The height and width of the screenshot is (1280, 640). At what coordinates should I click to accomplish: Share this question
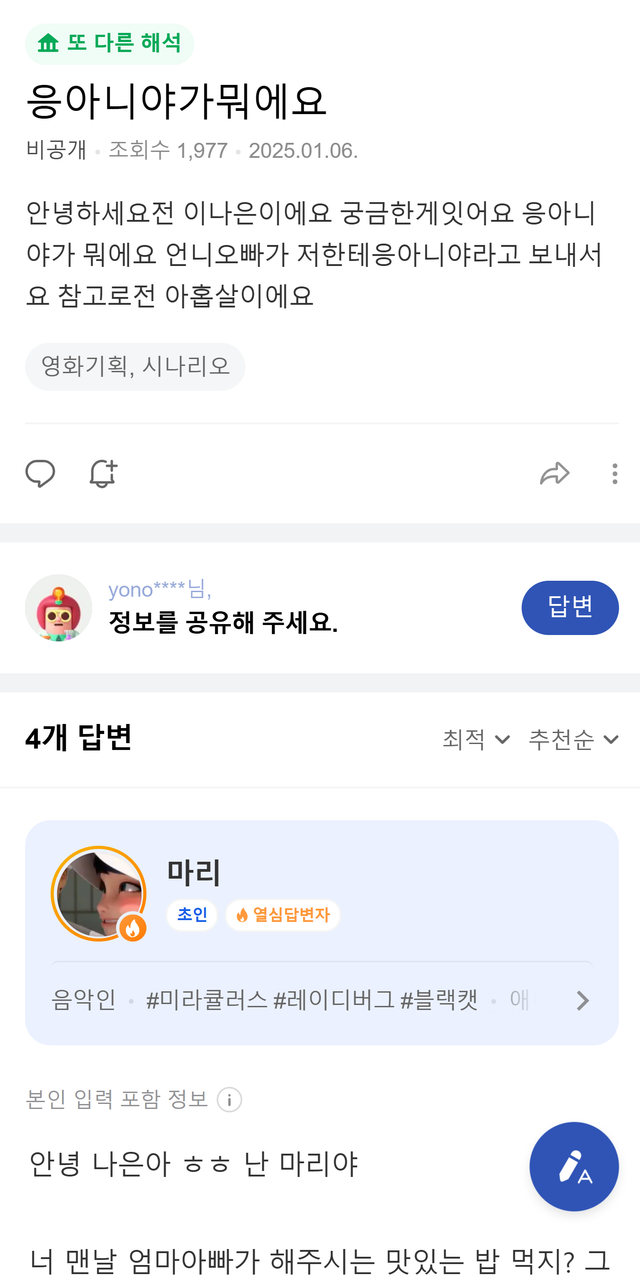(554, 474)
